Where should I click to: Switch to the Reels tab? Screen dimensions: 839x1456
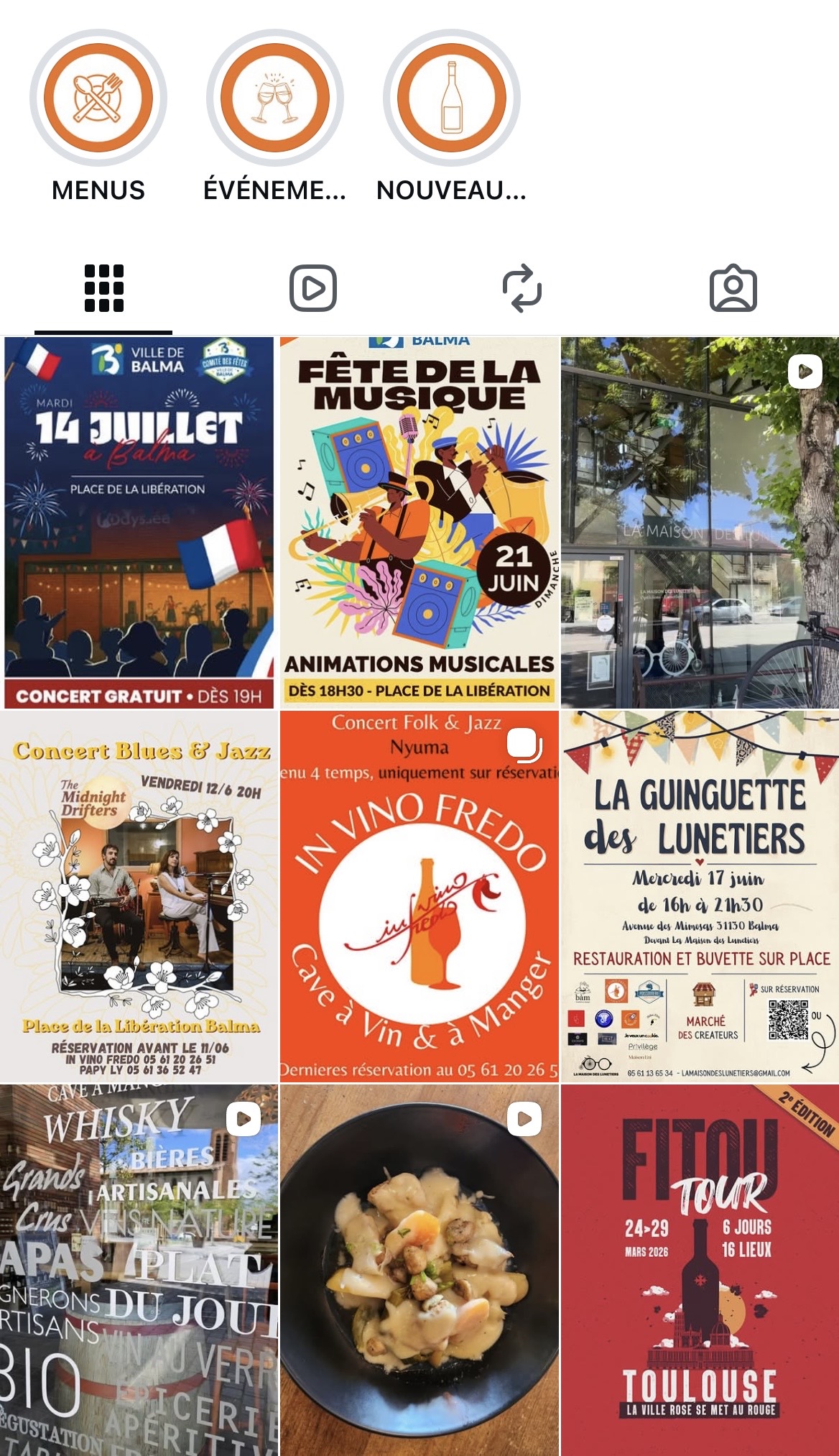click(313, 288)
